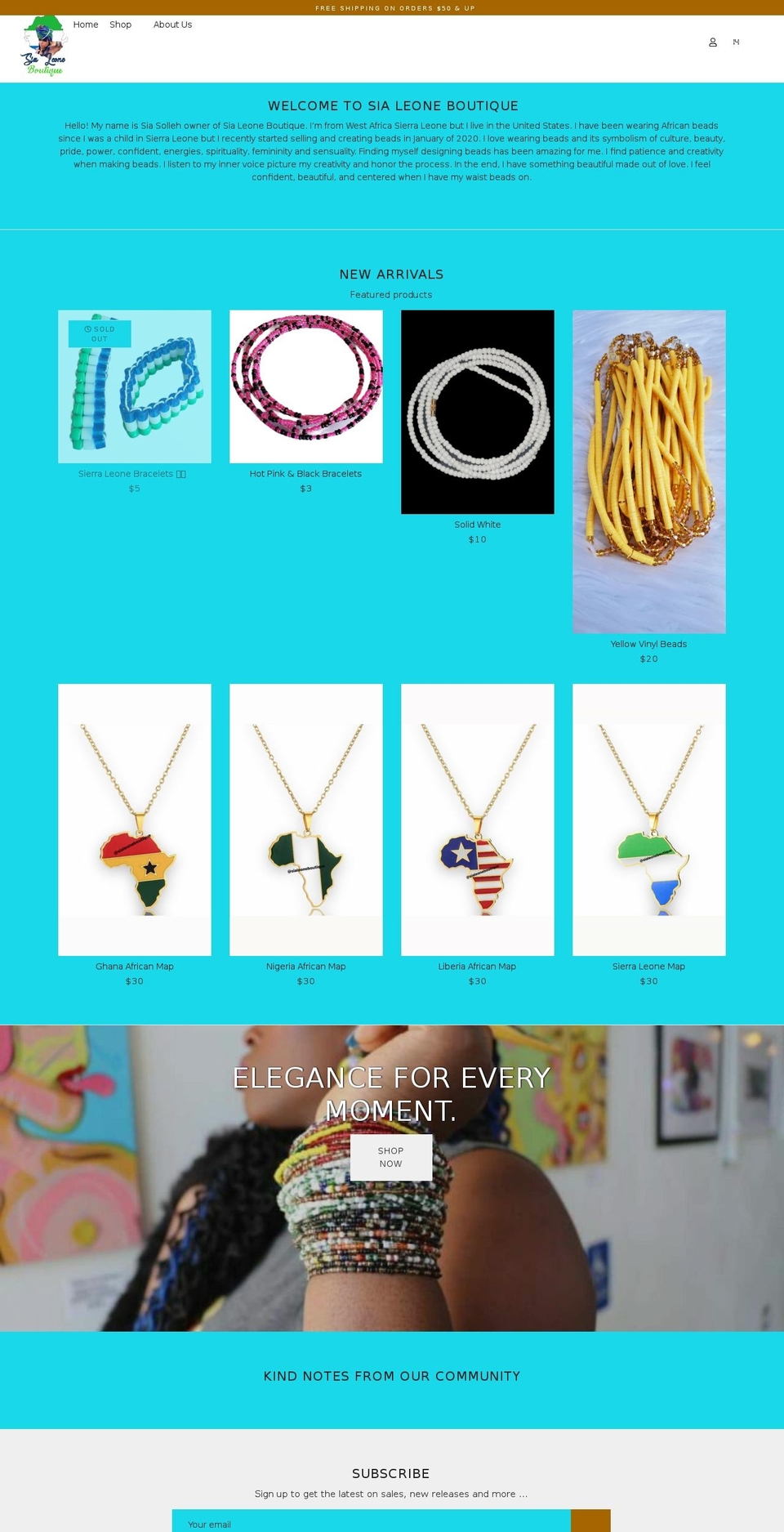
Task: Click the Sia Leone Boutique logo
Action: [42, 47]
